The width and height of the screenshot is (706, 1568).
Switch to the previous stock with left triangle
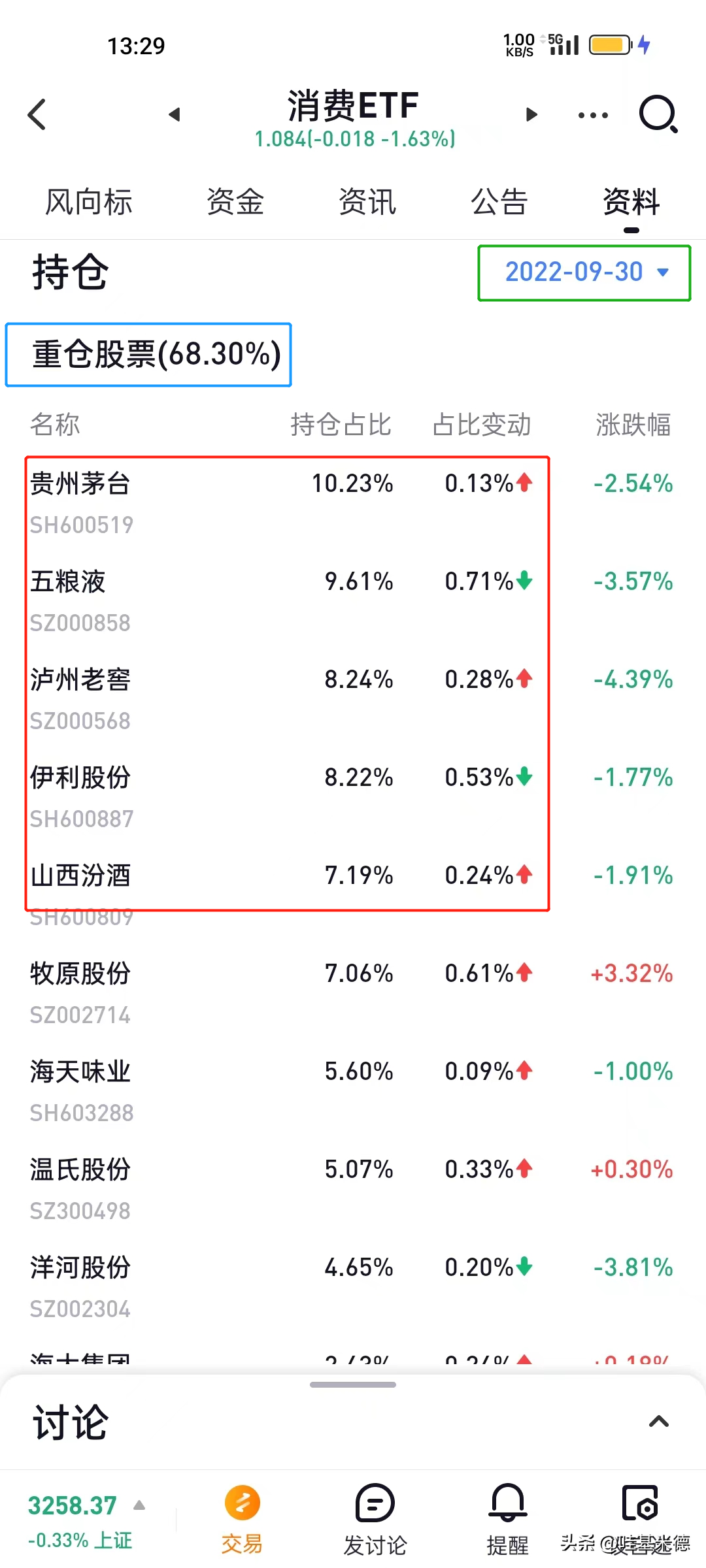click(174, 115)
